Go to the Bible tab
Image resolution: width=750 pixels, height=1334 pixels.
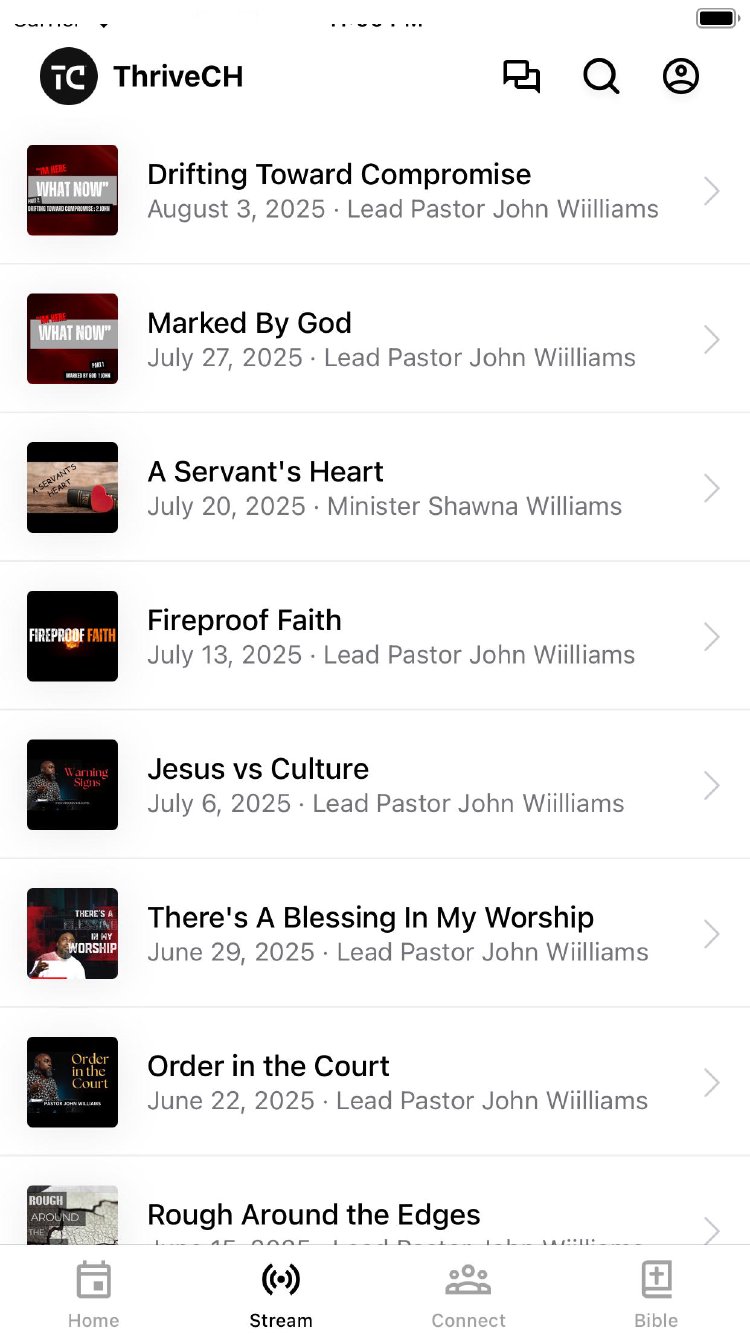pyautogui.click(x=656, y=1294)
